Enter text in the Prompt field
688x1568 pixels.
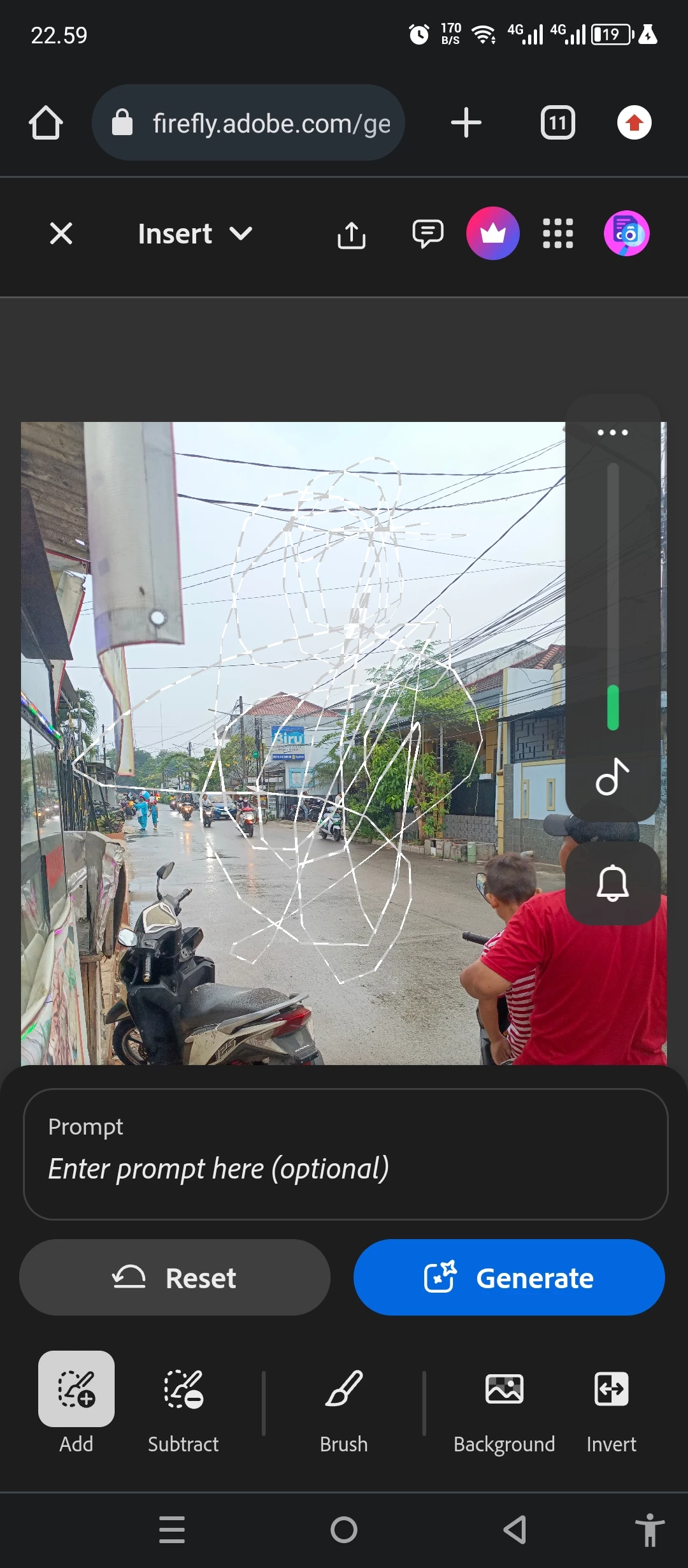tap(345, 1168)
